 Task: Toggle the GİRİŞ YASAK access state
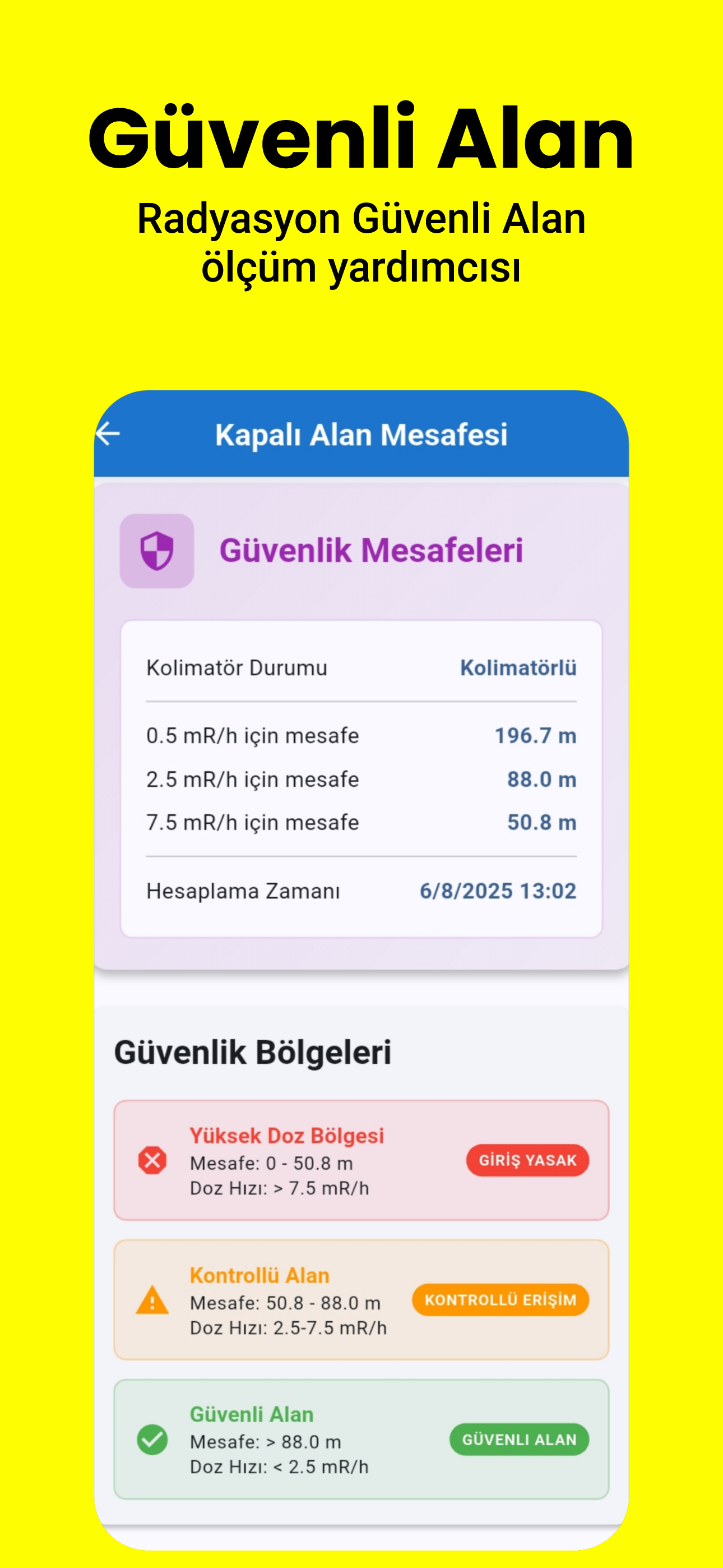[527, 1160]
